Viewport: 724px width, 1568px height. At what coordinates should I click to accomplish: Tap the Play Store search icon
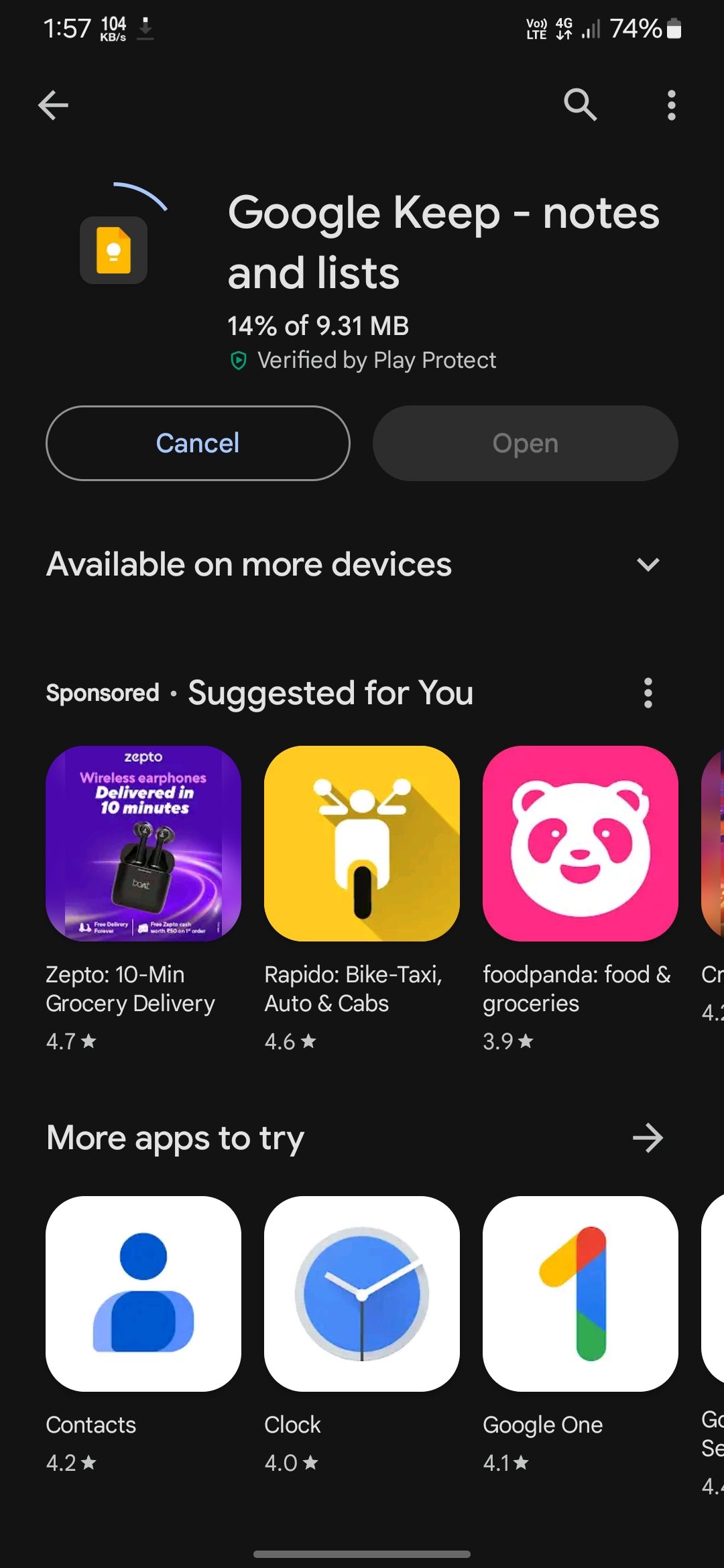[579, 105]
